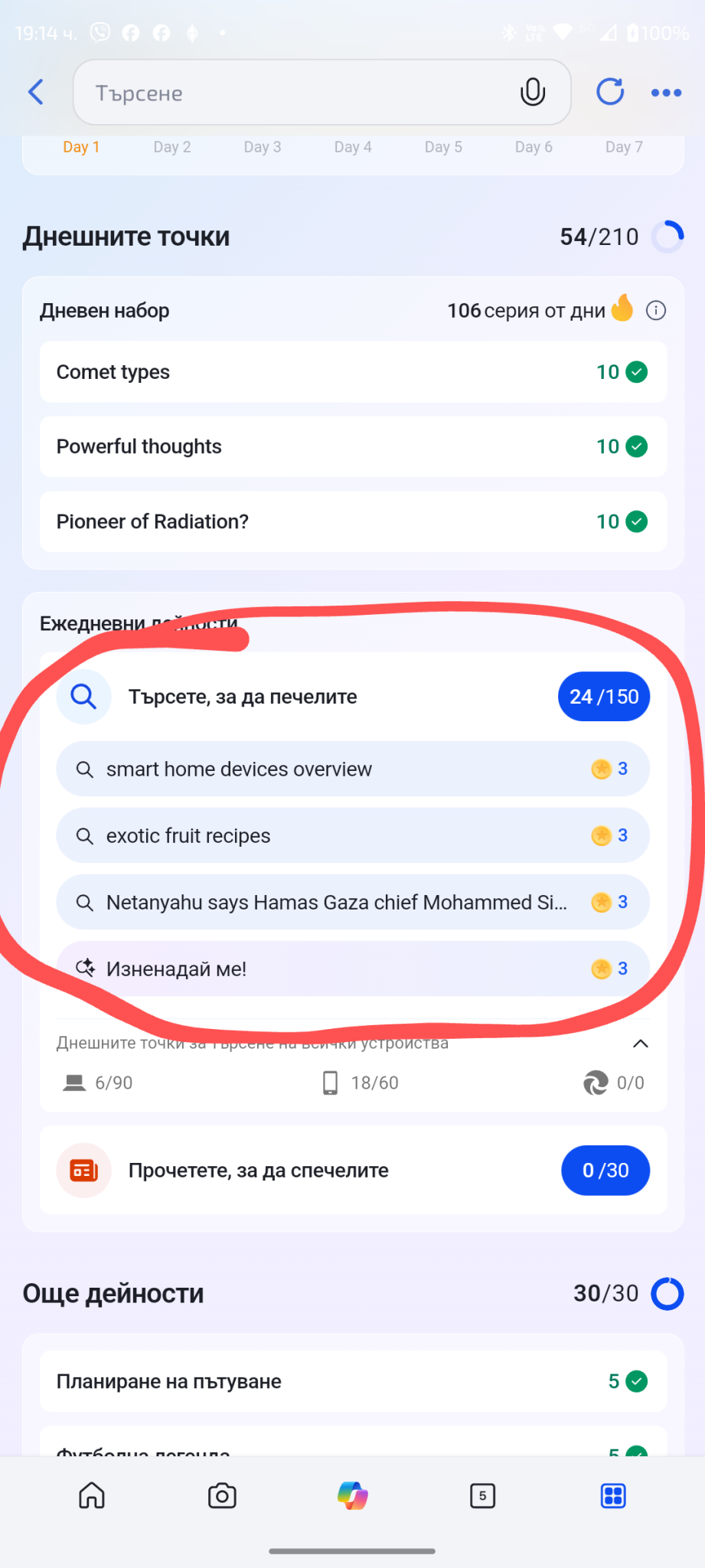
Task: Collapse the device search points section
Action: (x=641, y=1044)
